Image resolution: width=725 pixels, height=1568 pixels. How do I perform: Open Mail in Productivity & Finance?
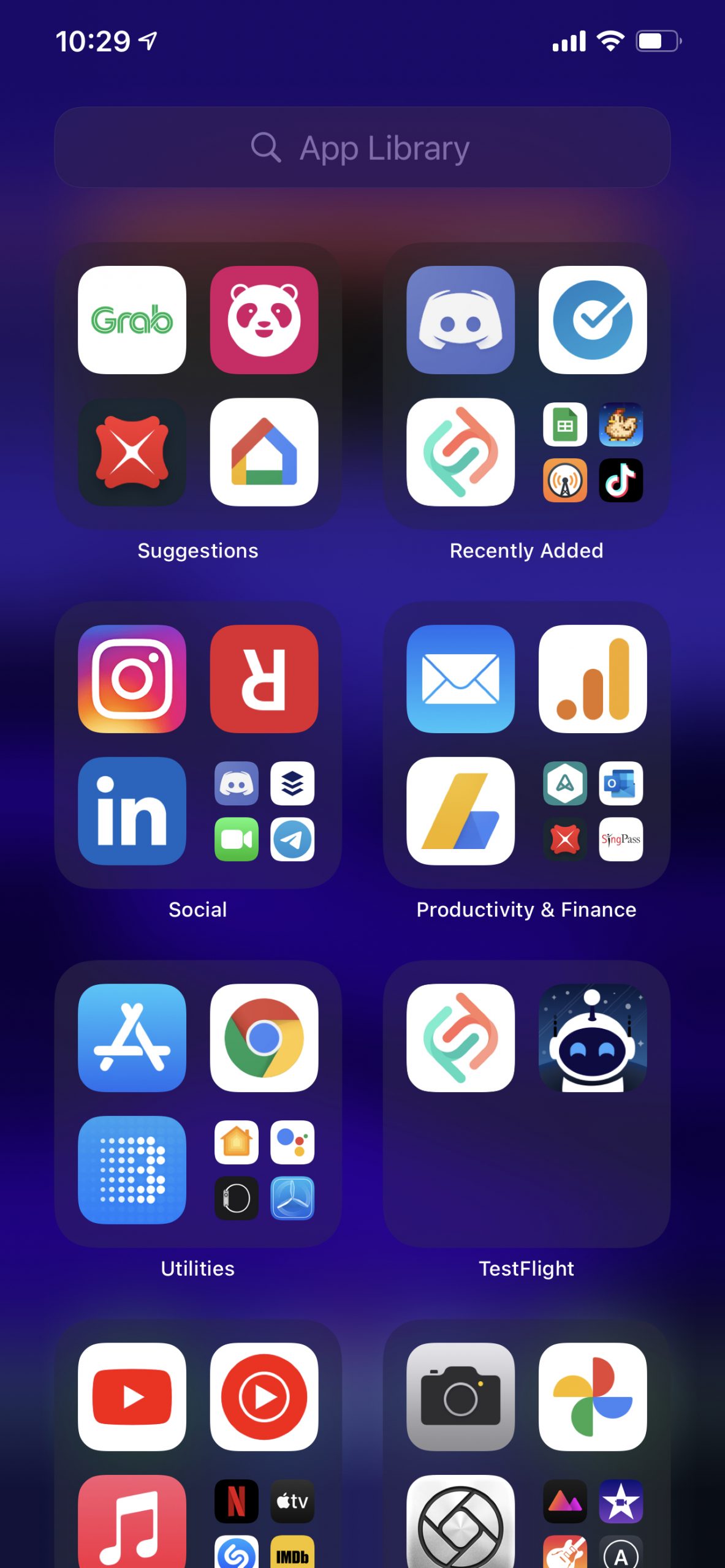click(x=460, y=680)
